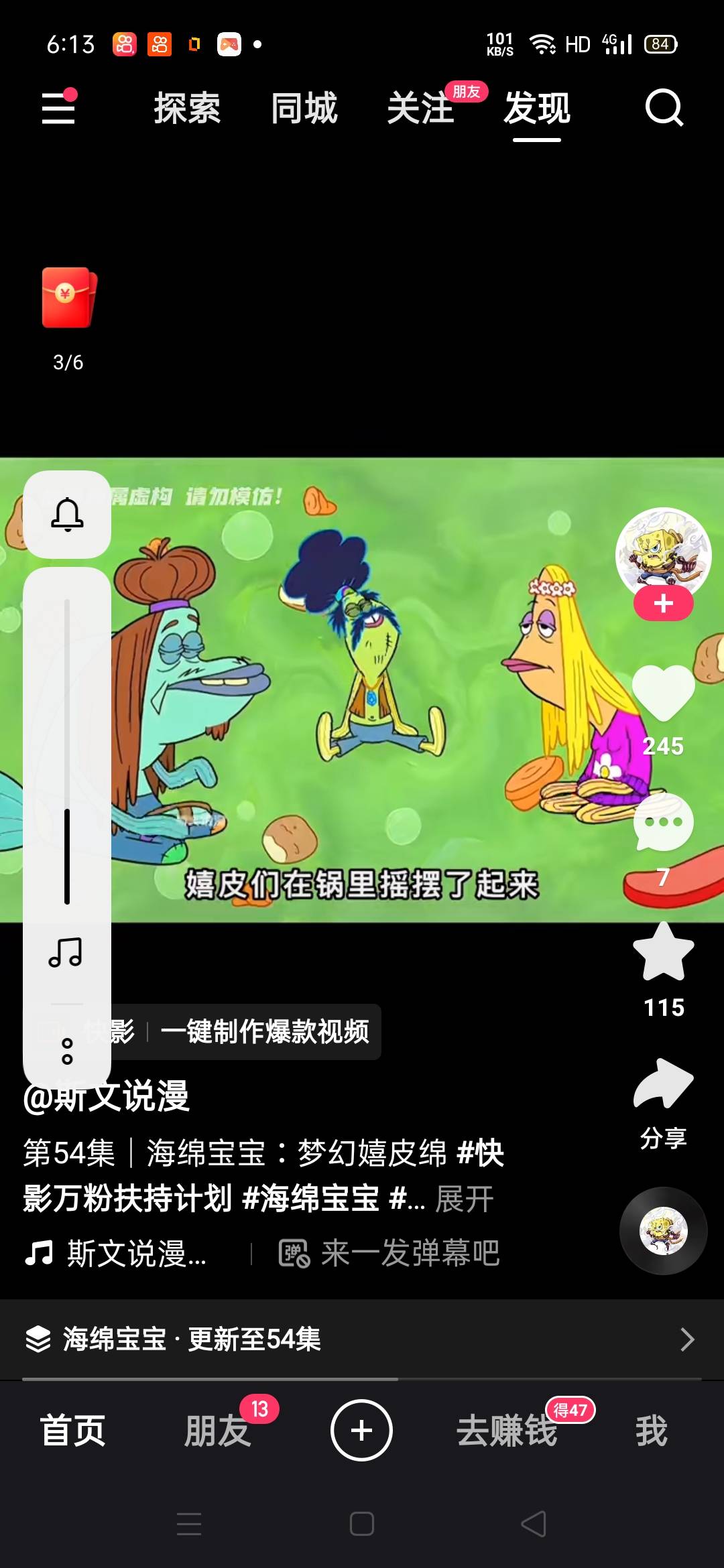Create a new post with plus button
The width and height of the screenshot is (724, 1568).
361,1431
